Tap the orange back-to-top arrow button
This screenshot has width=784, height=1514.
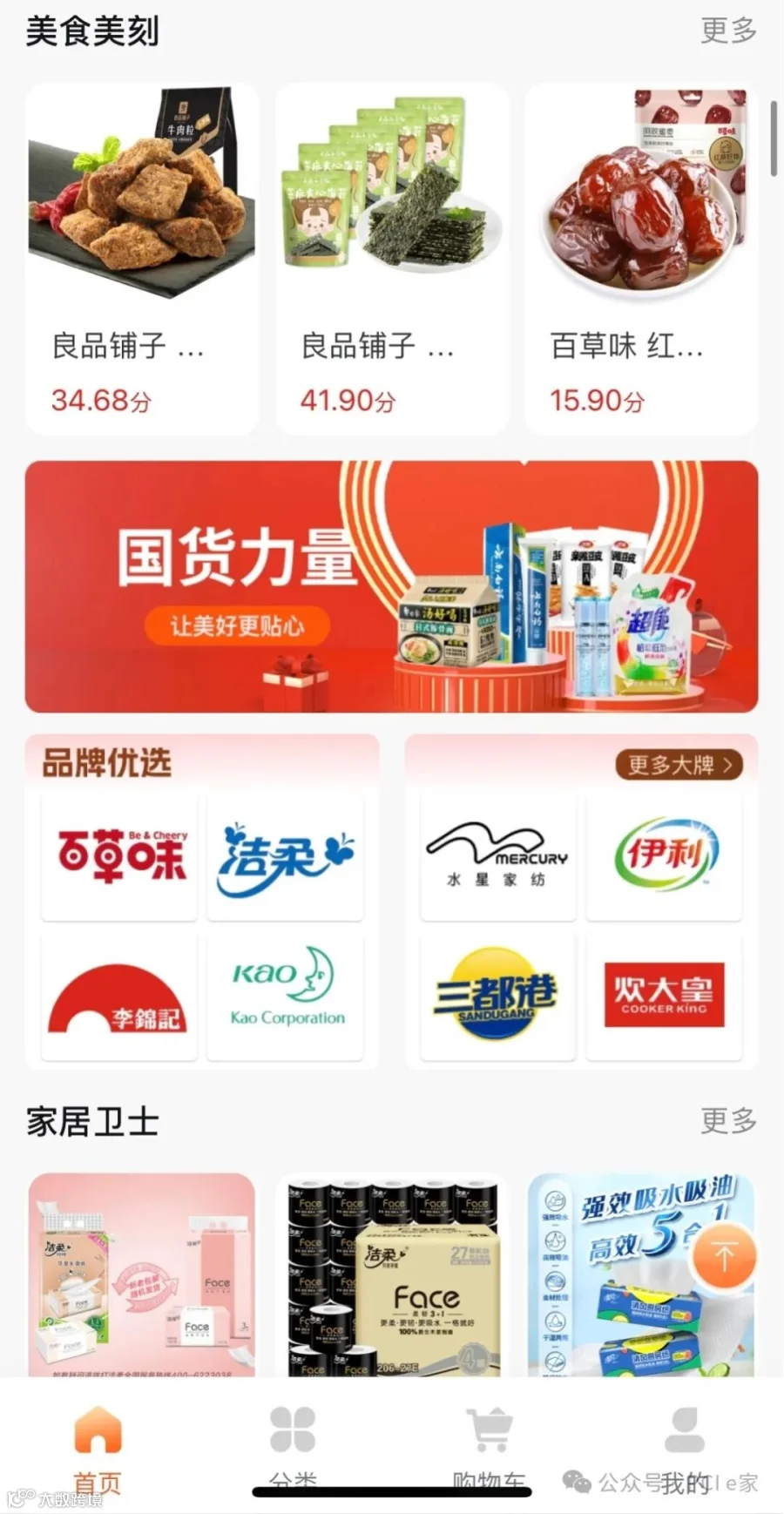[724, 1255]
